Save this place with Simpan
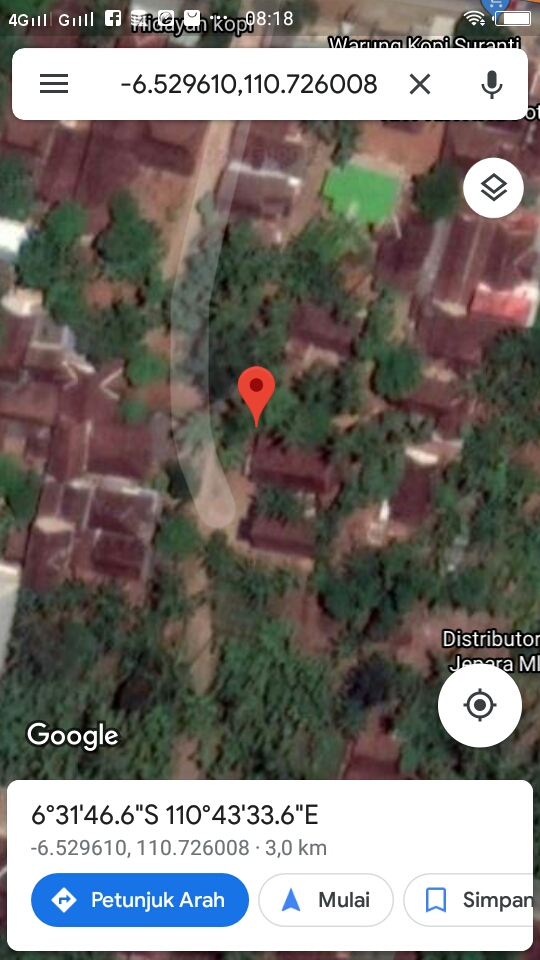This screenshot has width=540, height=960. [471, 900]
